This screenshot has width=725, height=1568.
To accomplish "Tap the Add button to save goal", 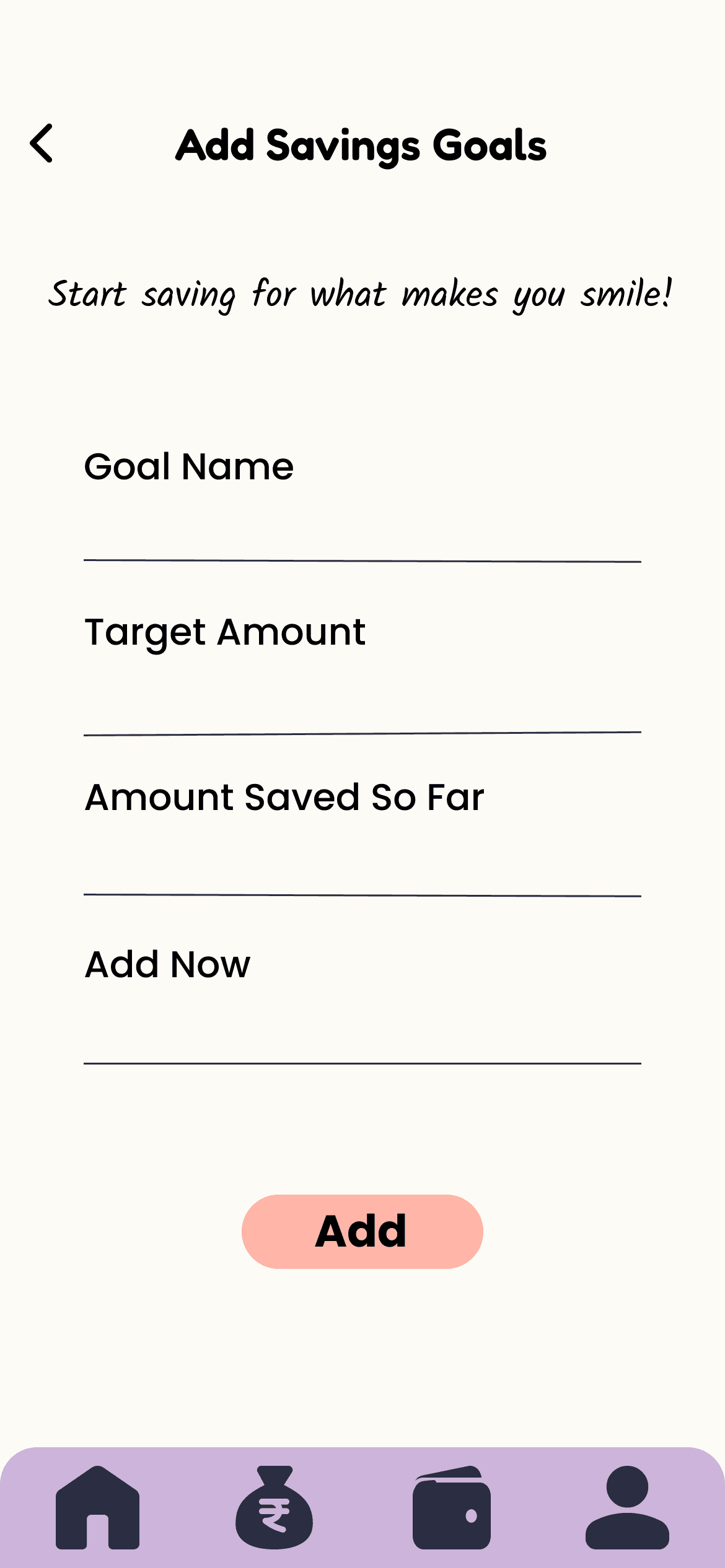I will click(362, 1231).
